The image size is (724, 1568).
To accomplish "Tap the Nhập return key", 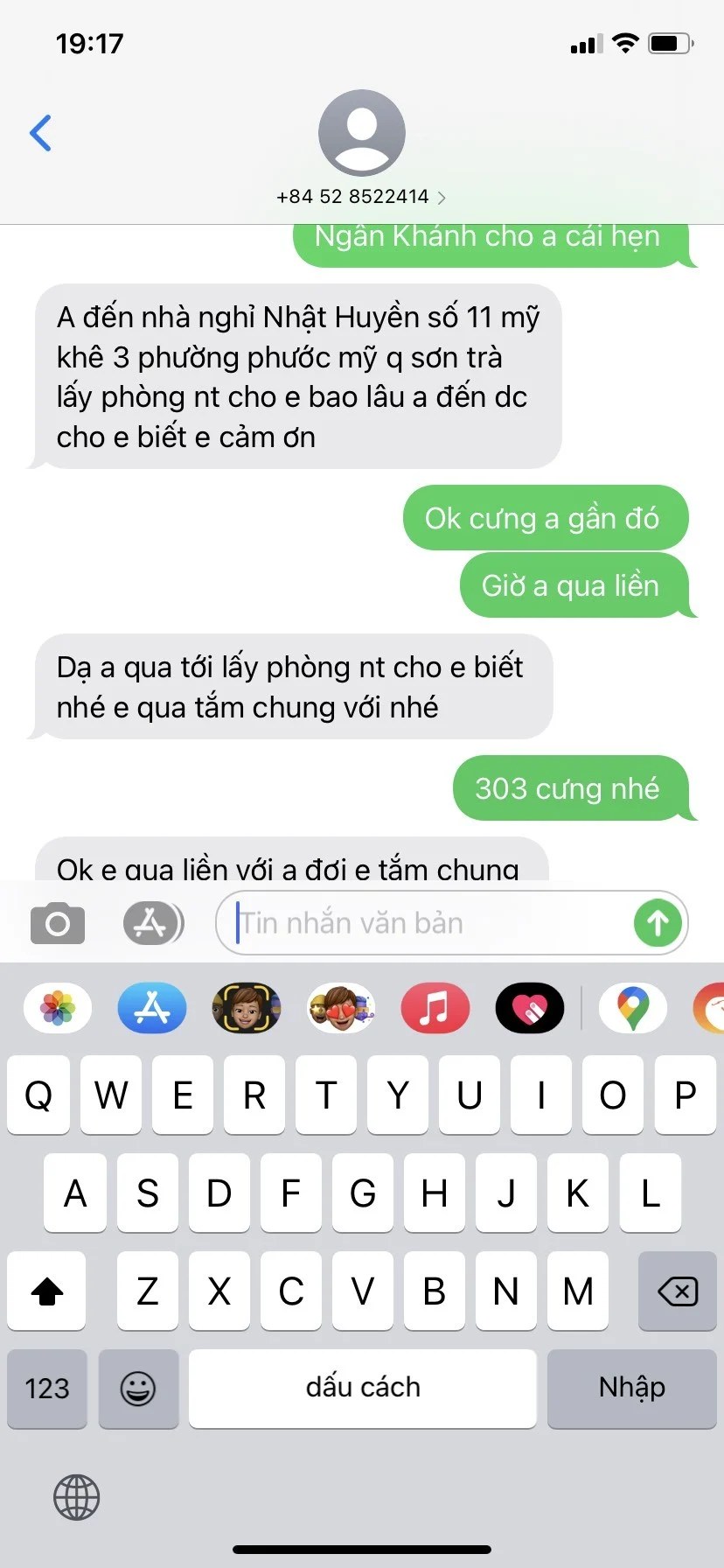I will (x=631, y=1389).
